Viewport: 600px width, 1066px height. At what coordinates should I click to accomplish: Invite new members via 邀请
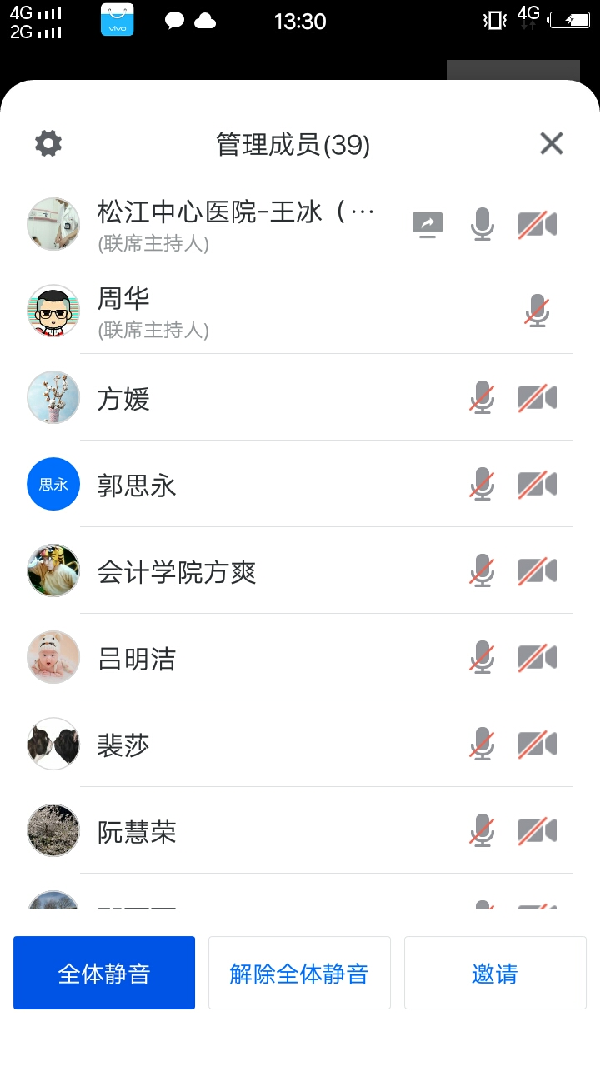tap(495, 973)
